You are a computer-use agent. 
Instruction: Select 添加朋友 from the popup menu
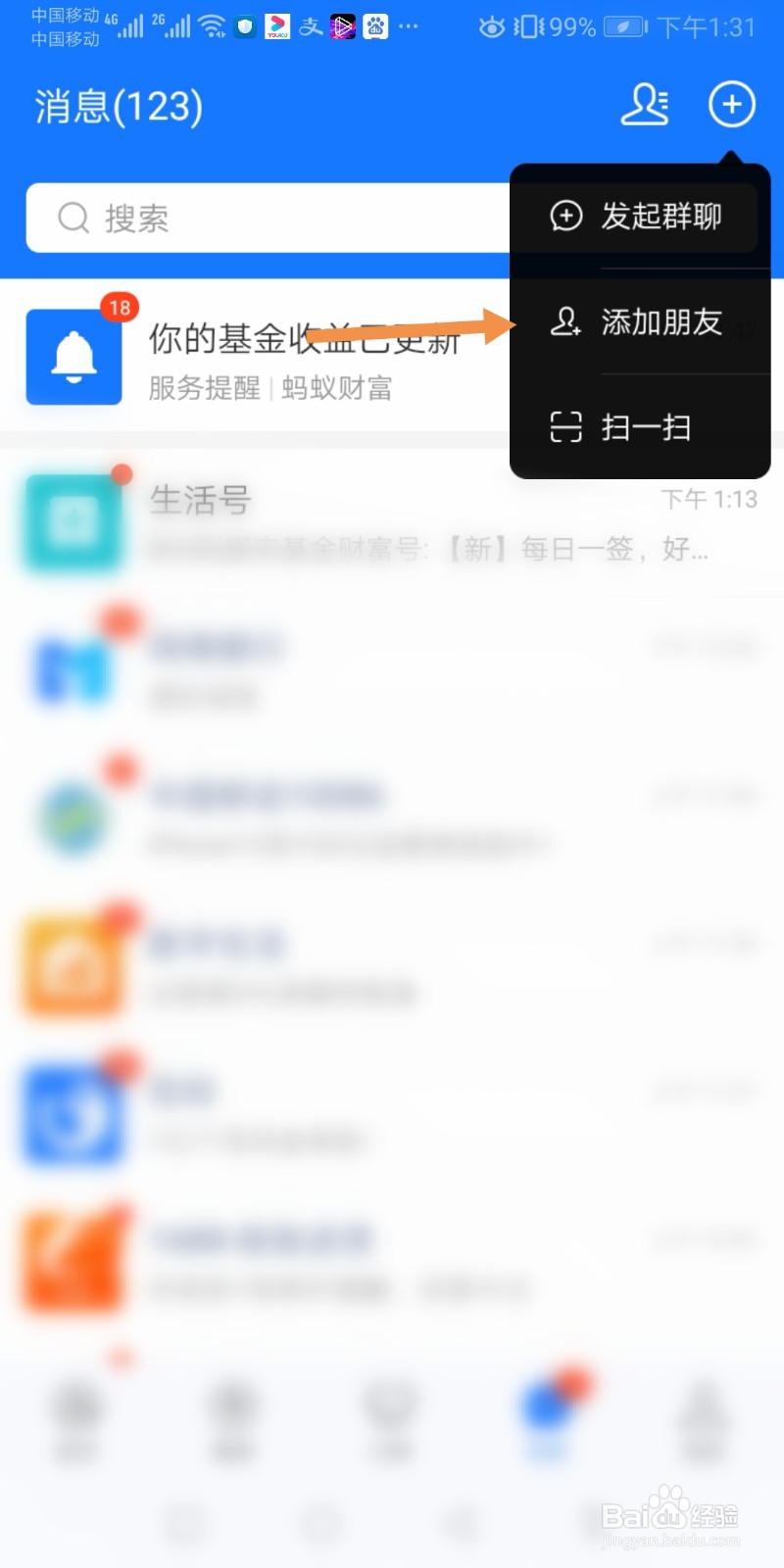coord(661,323)
